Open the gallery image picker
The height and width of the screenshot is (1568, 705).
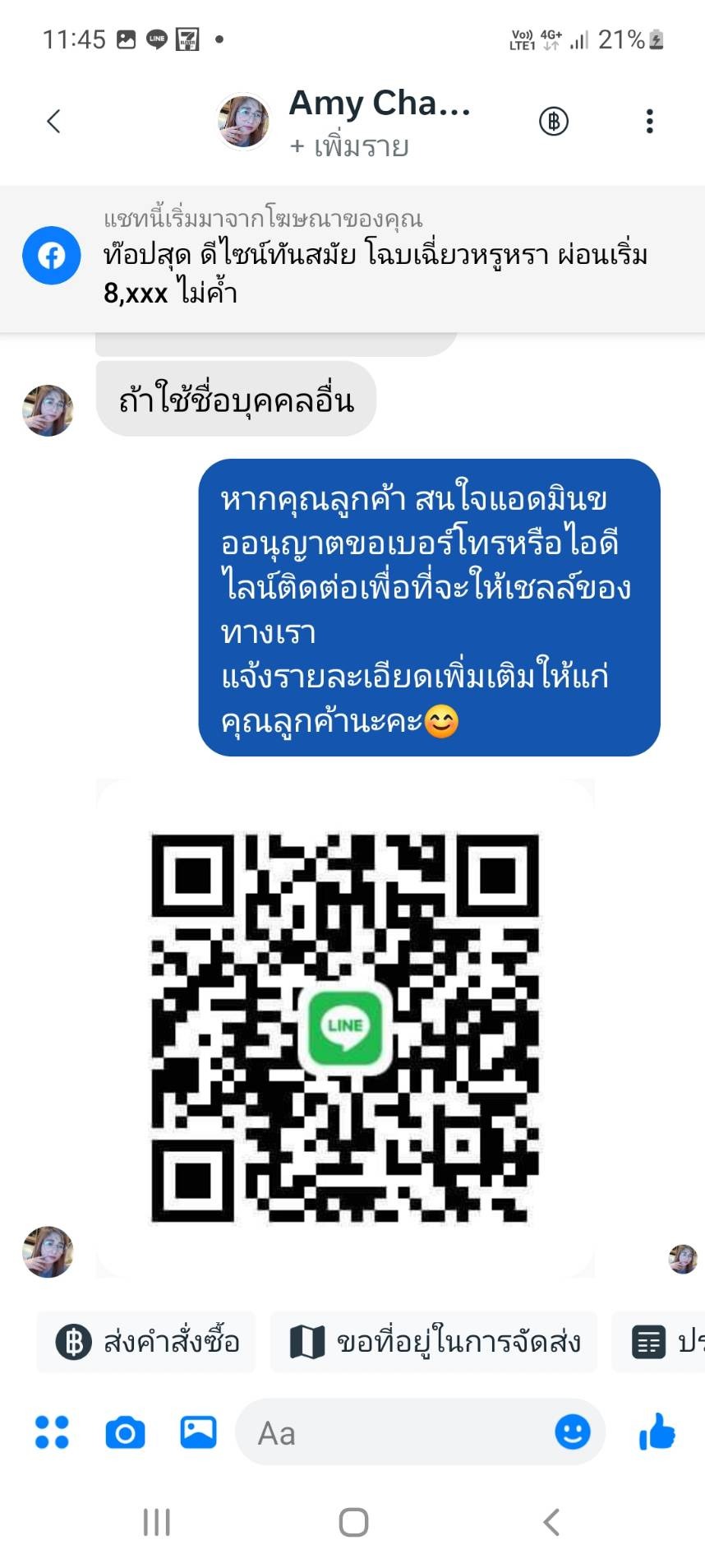[198, 1432]
